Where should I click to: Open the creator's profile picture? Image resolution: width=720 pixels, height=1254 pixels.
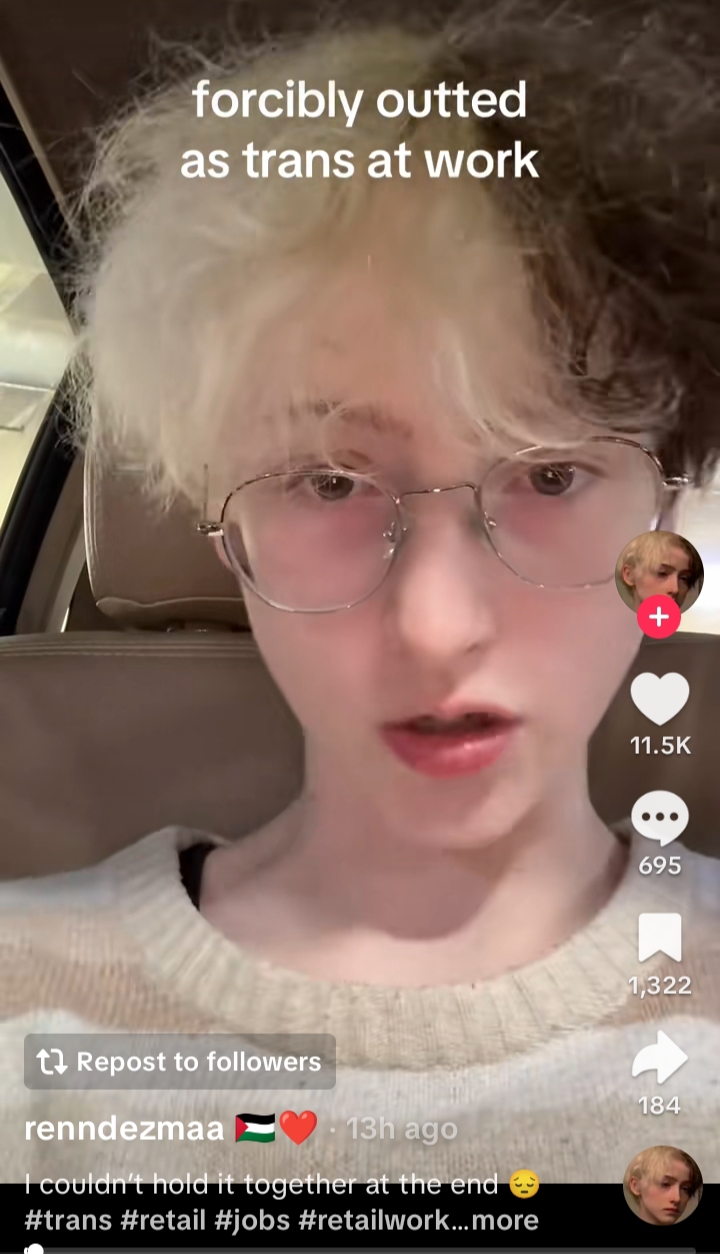659,574
